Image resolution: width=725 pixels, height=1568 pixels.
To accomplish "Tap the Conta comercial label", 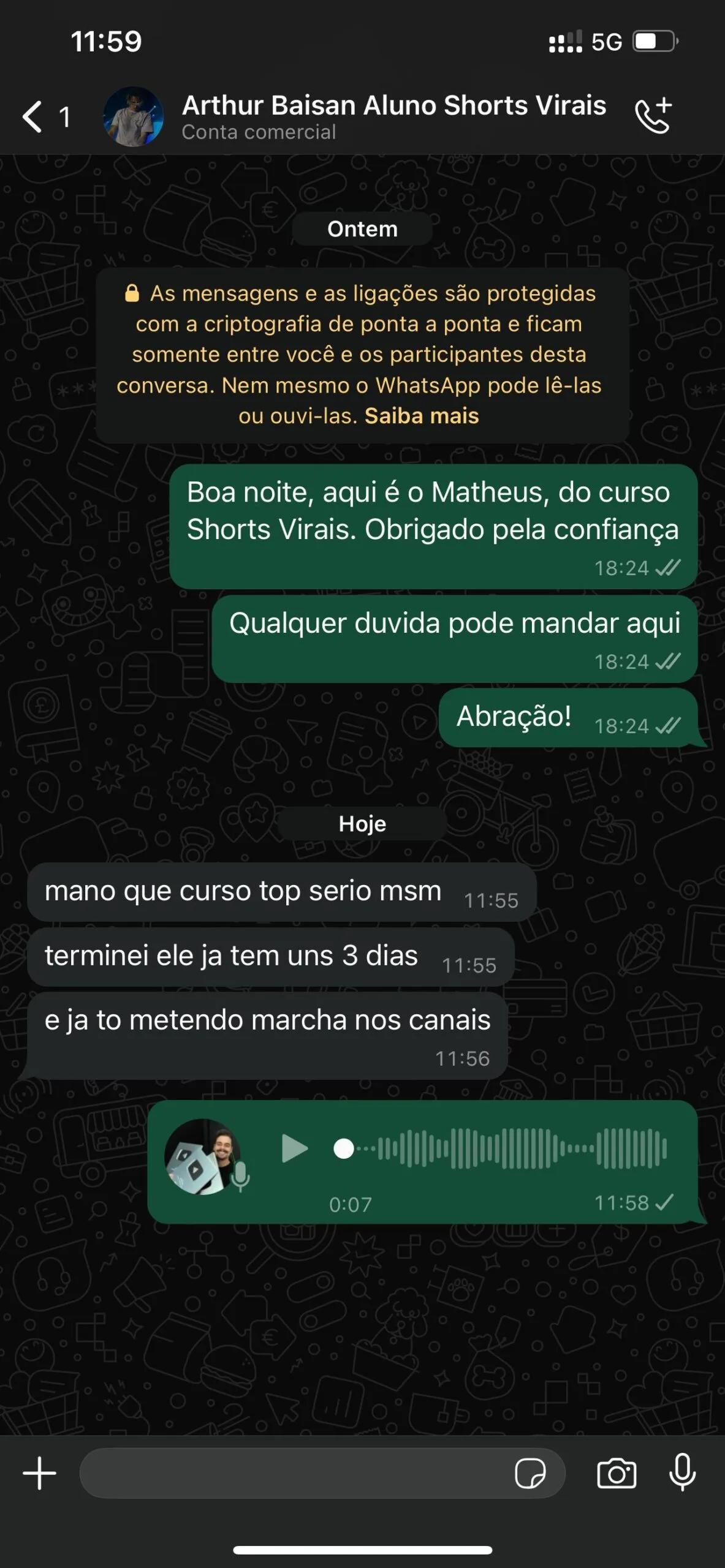I will click(x=259, y=132).
